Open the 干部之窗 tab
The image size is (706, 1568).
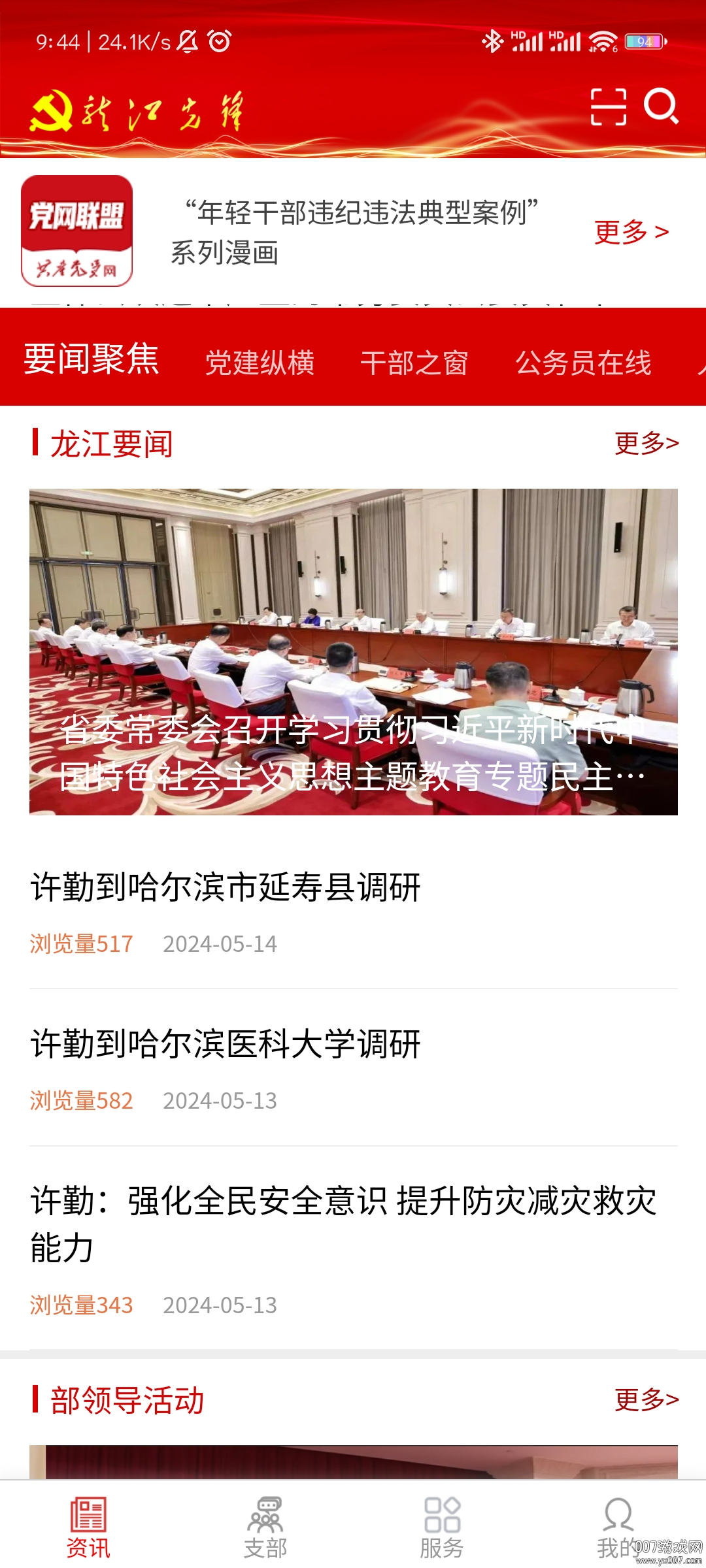click(x=416, y=363)
